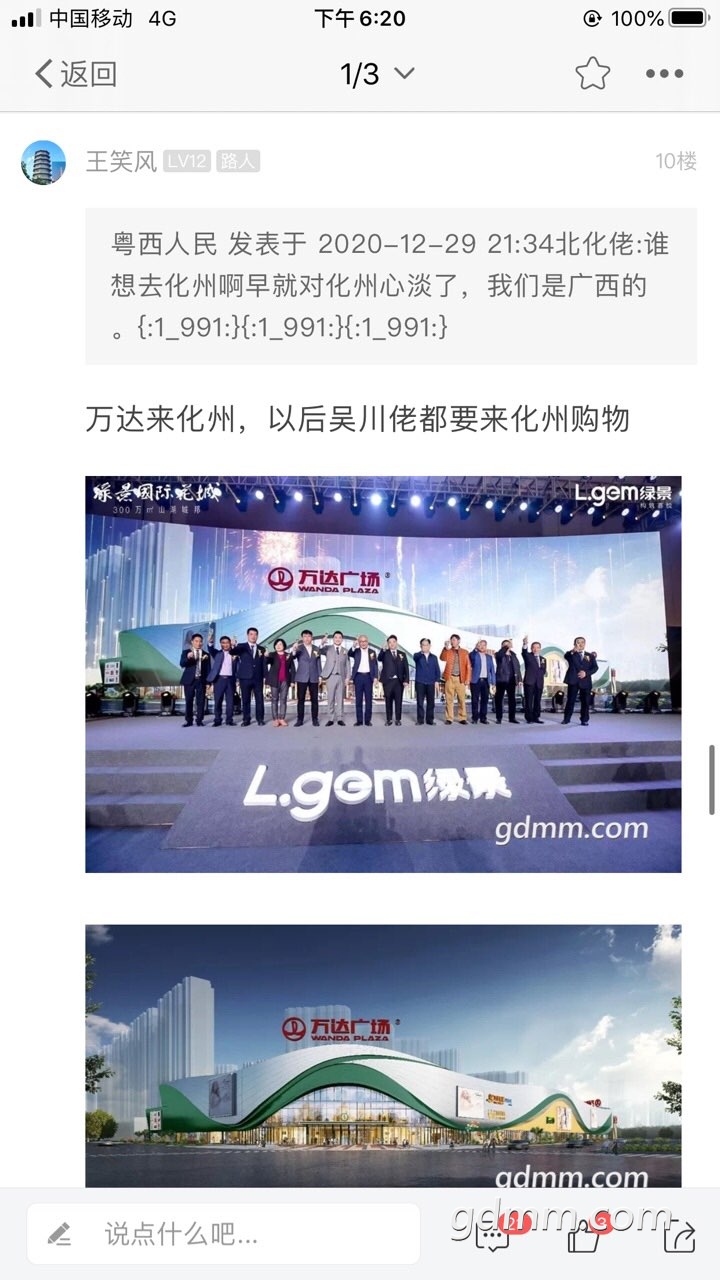Open the three-dot overflow menu
The height and width of the screenshot is (1280, 720).
pyautogui.click(x=664, y=74)
